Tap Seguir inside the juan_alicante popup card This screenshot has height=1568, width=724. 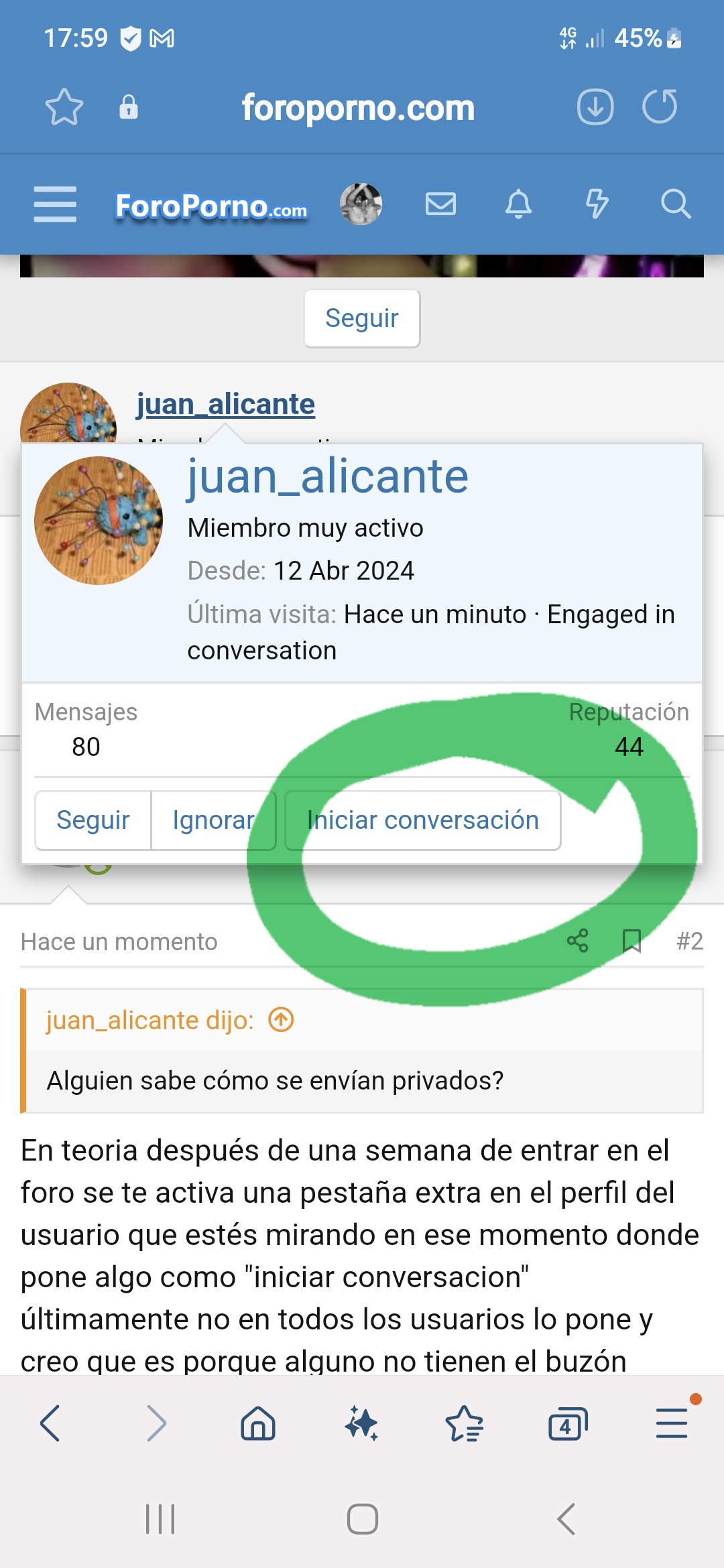click(x=93, y=820)
